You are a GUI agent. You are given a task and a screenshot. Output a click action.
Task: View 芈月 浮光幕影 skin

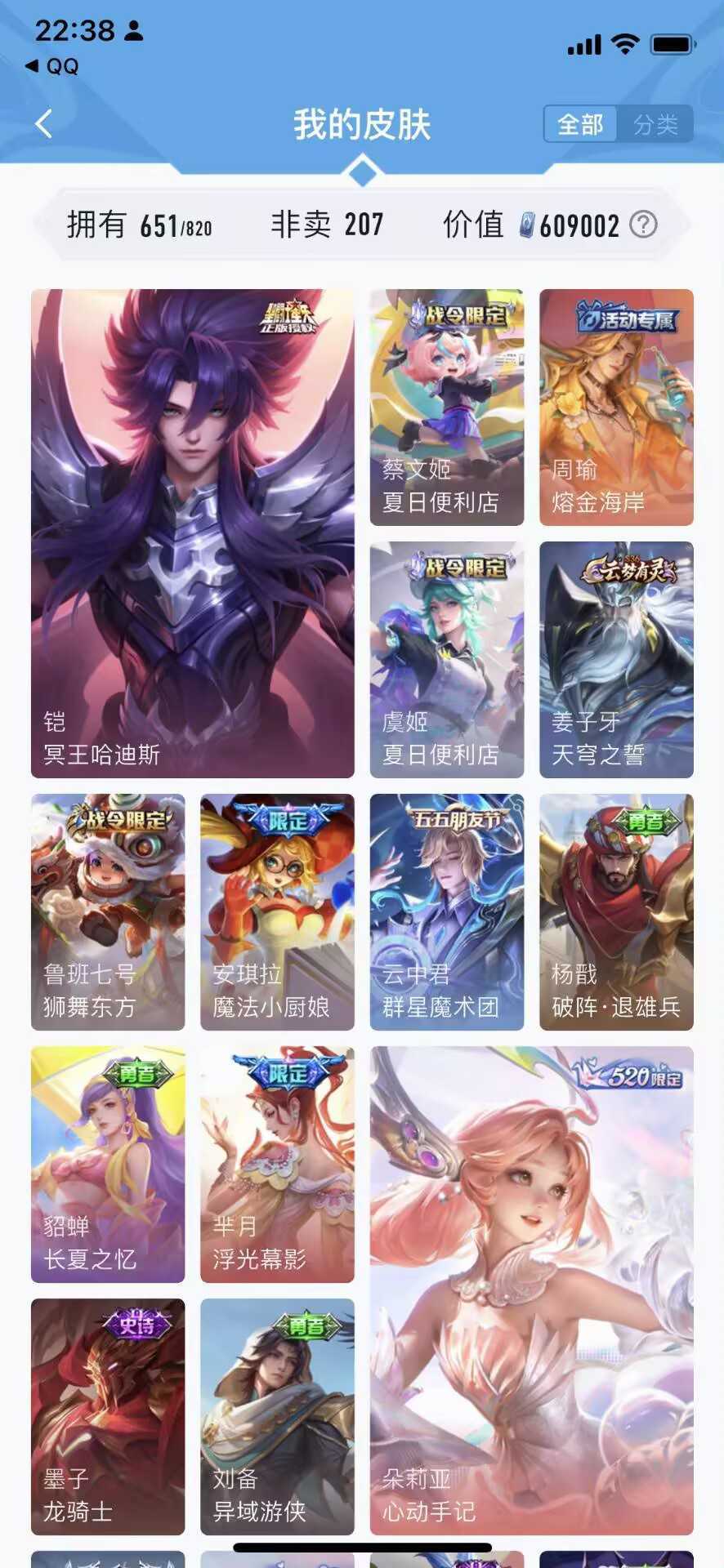[x=277, y=1165]
